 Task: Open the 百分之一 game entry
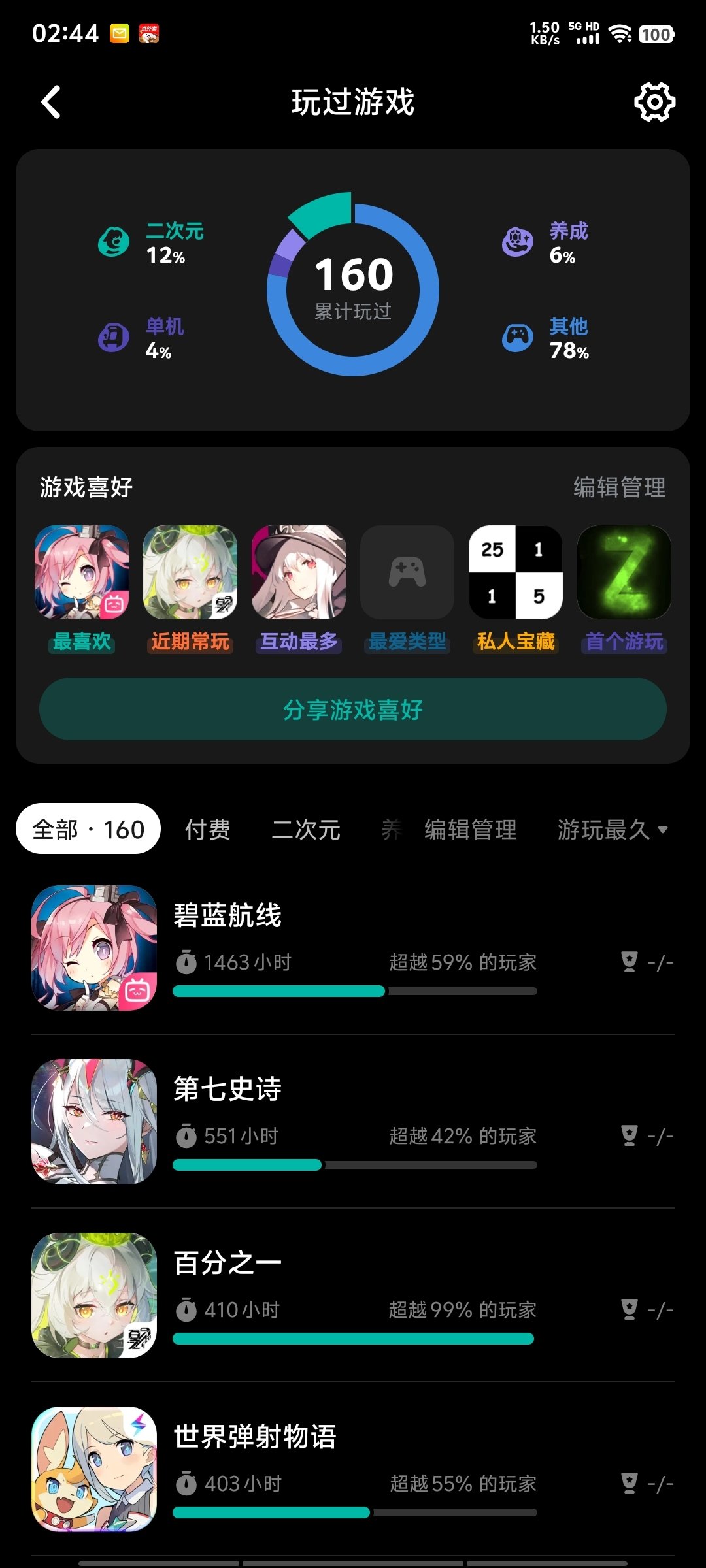pos(353,1295)
